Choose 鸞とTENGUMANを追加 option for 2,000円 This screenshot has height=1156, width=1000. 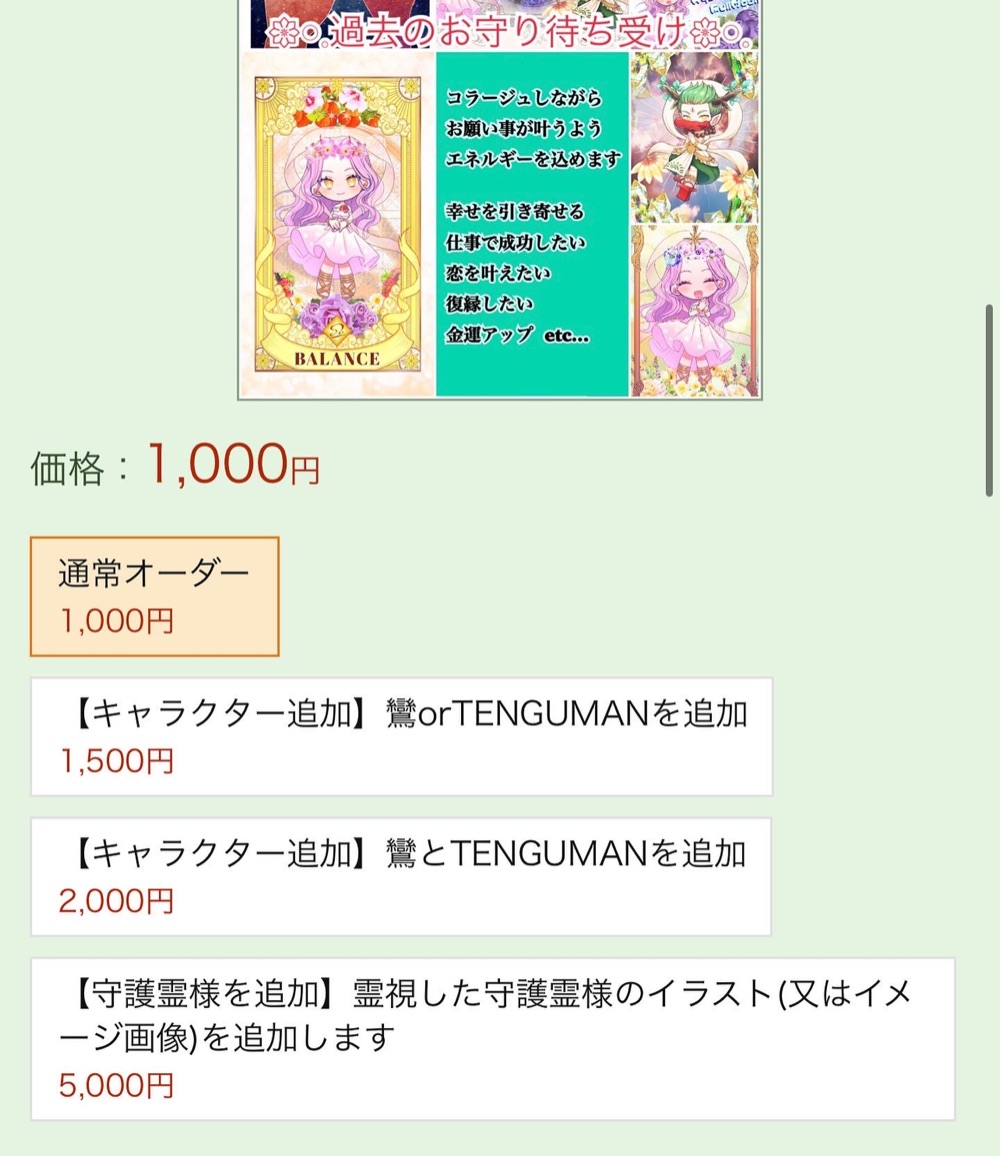[400, 876]
